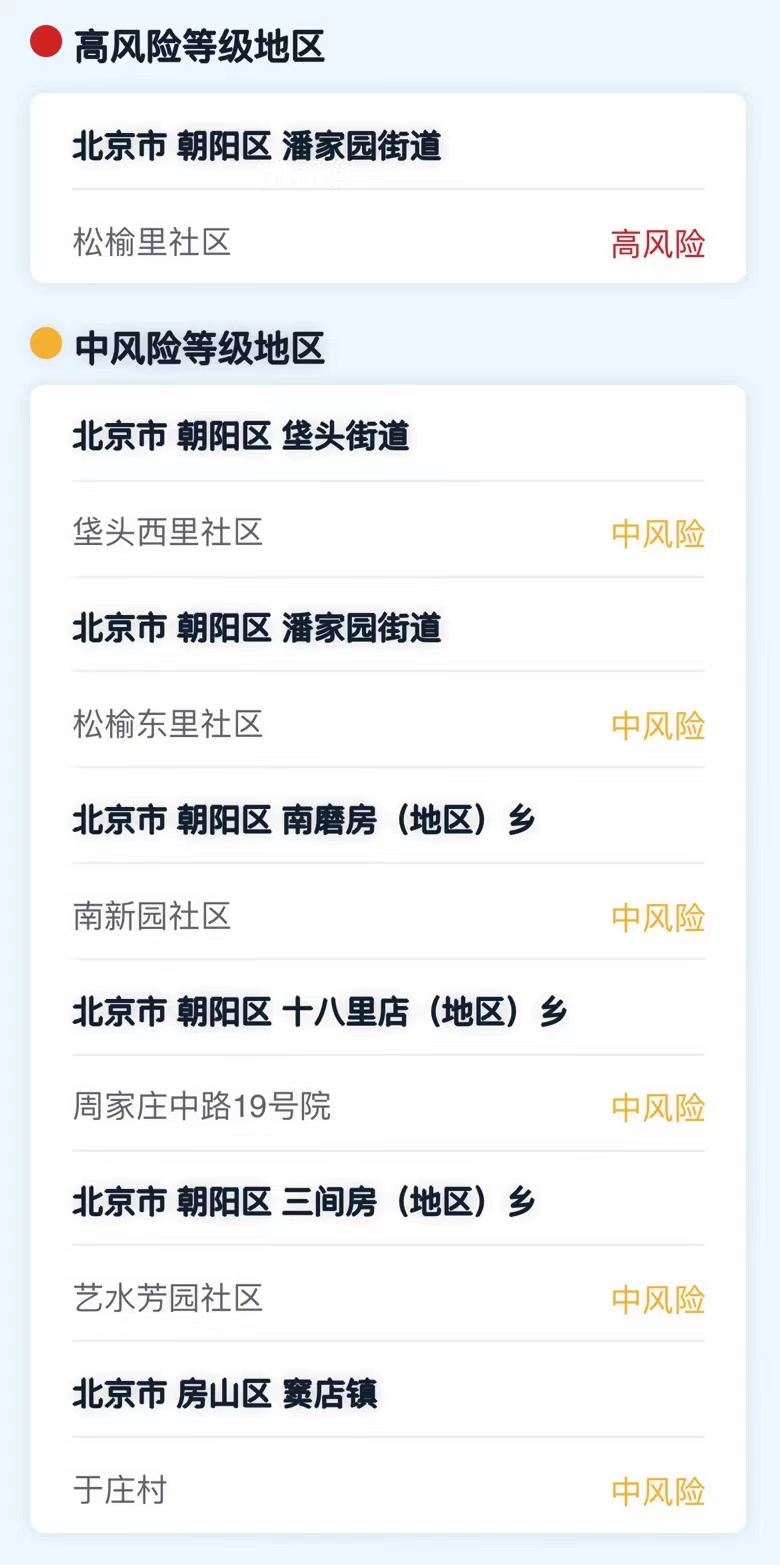The width and height of the screenshot is (780, 1565).
Task: Click the red 高风险 label next to 松榆里社区
Action: coord(657,243)
